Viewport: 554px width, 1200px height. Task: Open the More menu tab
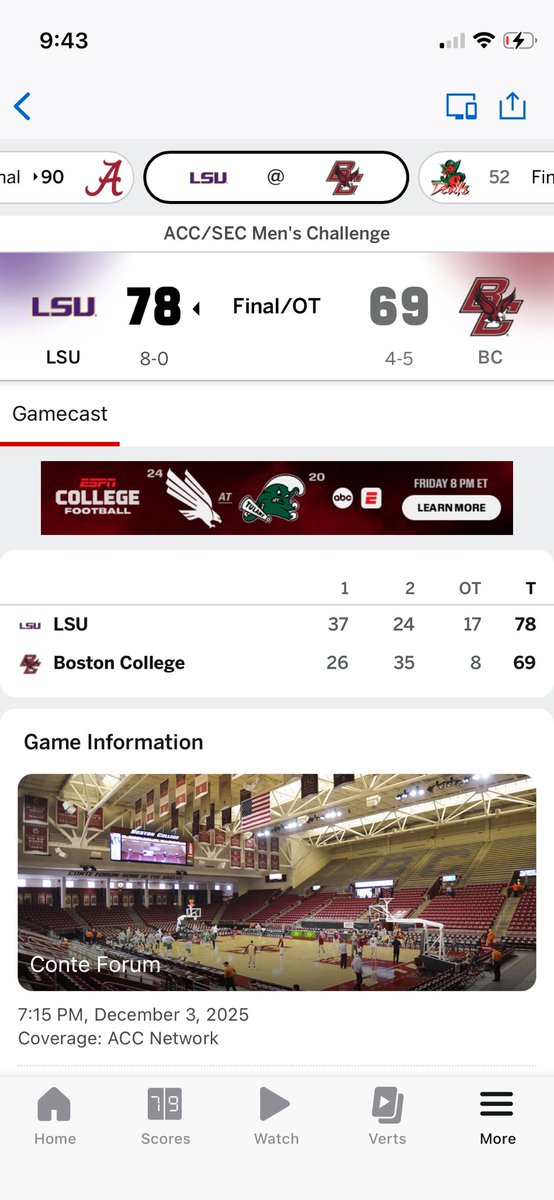(x=497, y=1116)
